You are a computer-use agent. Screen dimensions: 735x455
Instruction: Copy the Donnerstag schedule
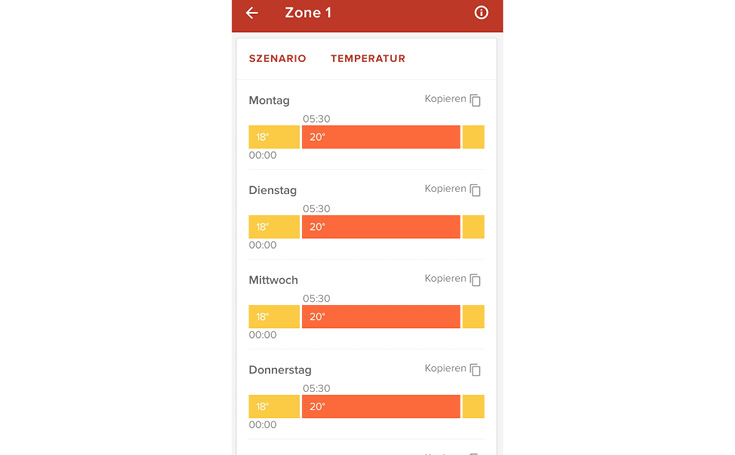[454, 370]
